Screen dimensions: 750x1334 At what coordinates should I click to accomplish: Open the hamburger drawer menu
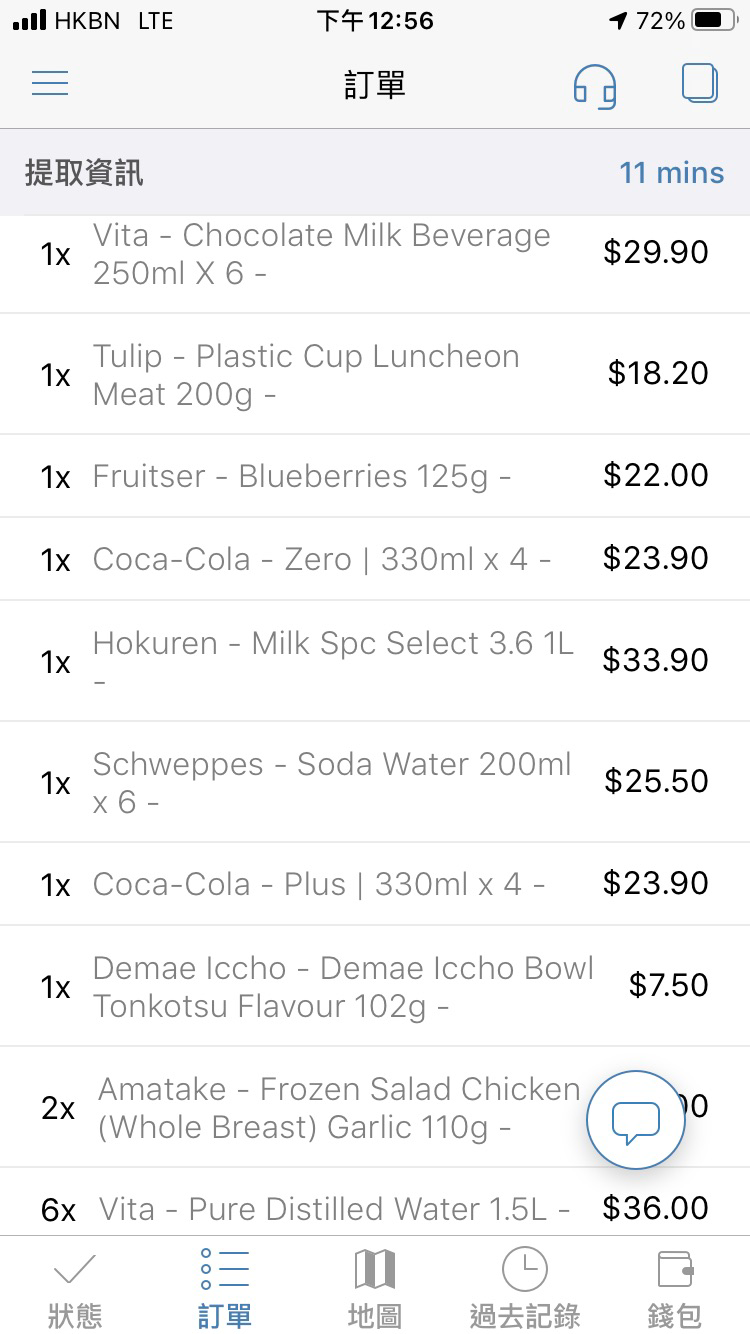[50, 83]
